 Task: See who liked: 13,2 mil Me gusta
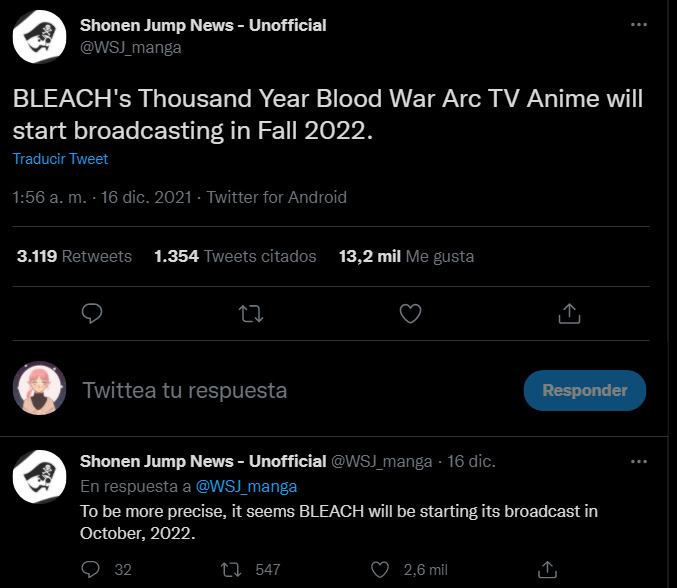click(406, 256)
